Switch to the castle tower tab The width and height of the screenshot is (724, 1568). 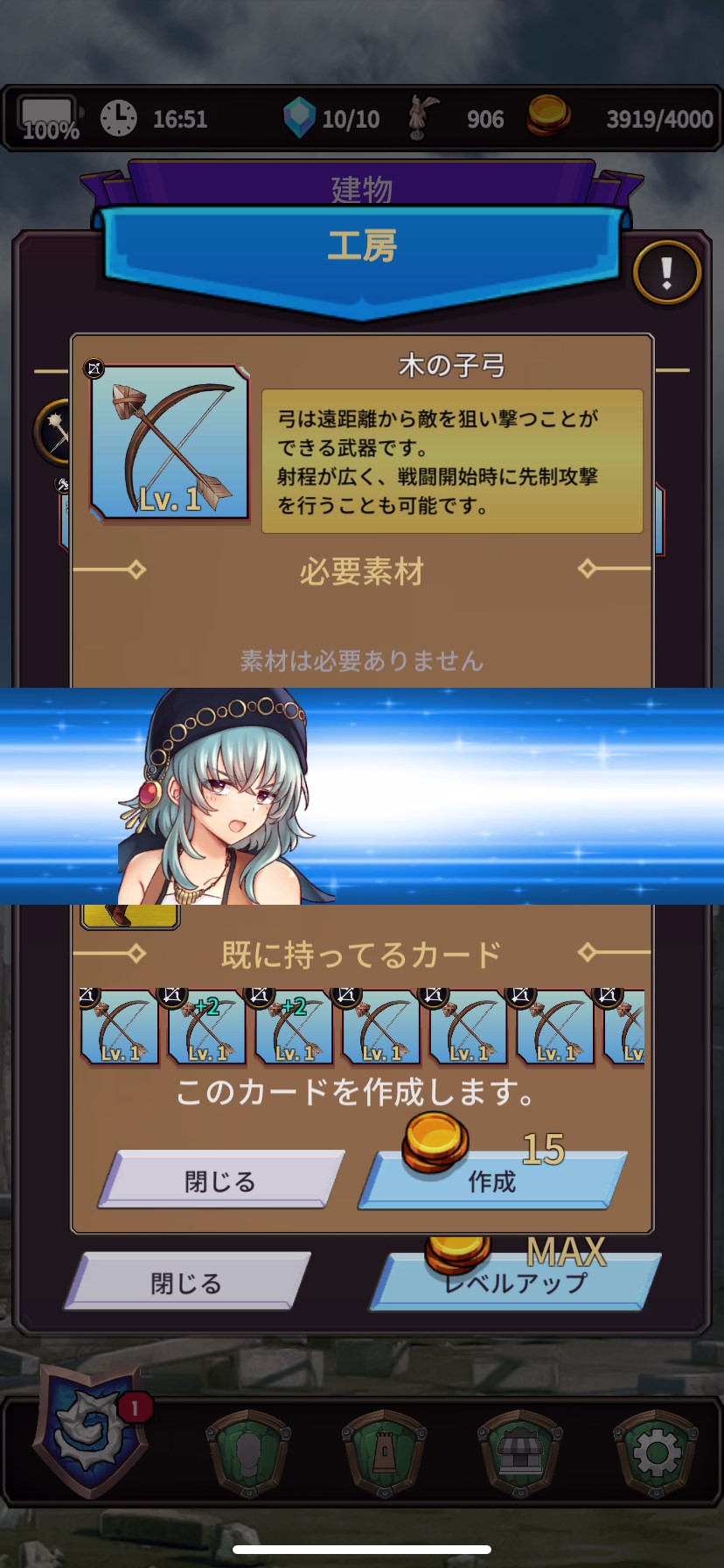tap(384, 1454)
